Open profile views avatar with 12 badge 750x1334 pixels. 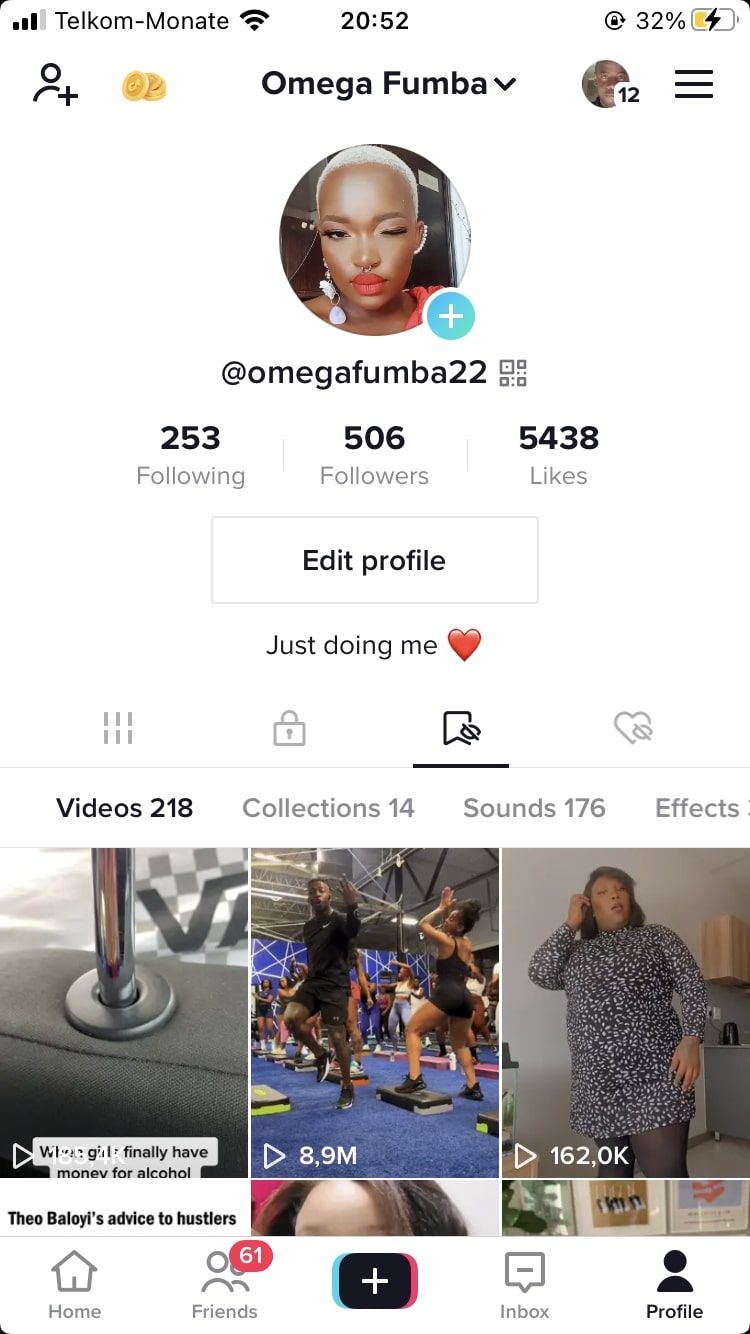608,85
